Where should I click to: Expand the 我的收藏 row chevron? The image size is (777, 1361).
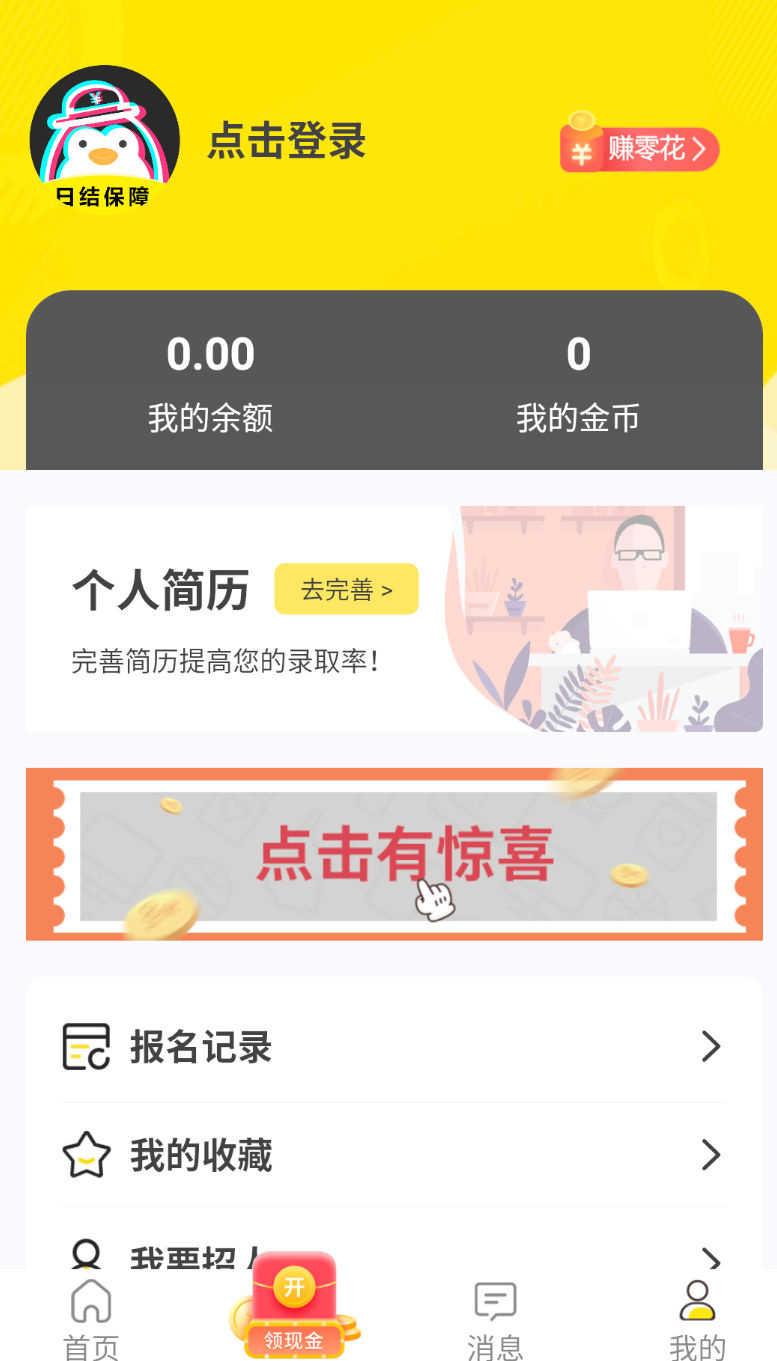pyautogui.click(x=711, y=1156)
